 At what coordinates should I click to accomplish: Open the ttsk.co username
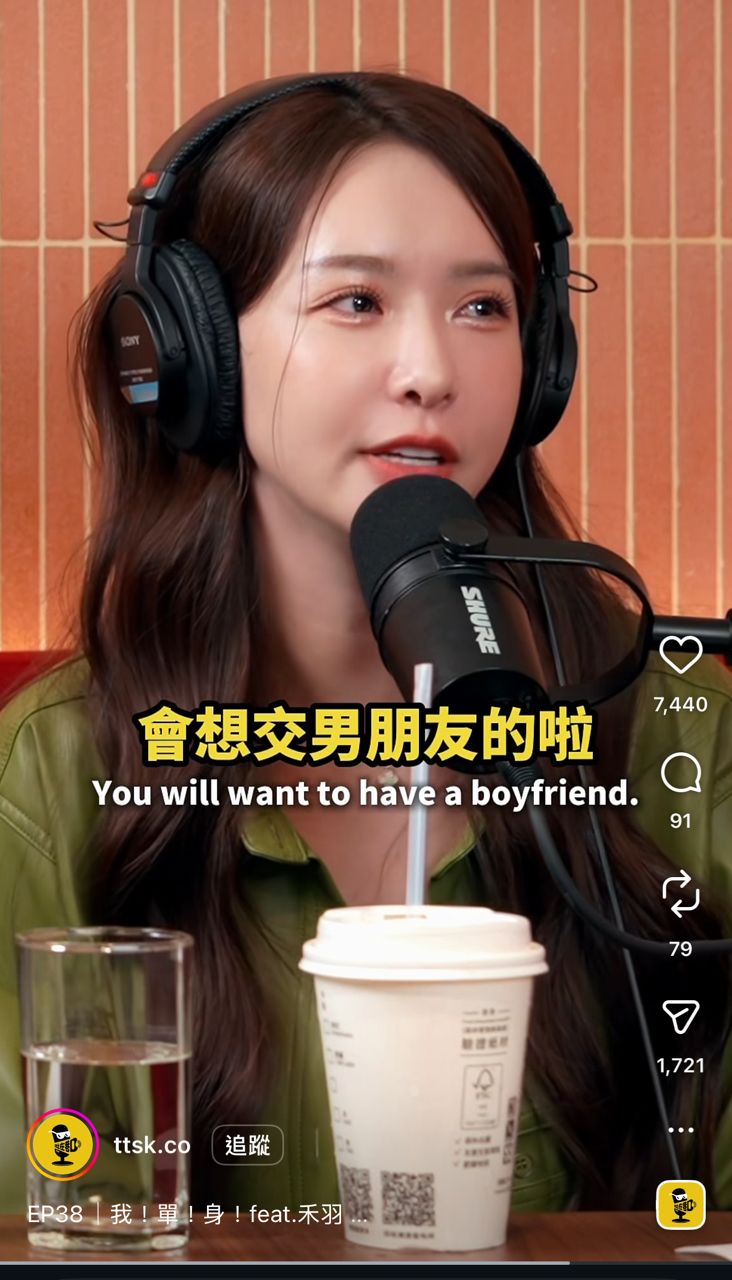click(152, 1145)
